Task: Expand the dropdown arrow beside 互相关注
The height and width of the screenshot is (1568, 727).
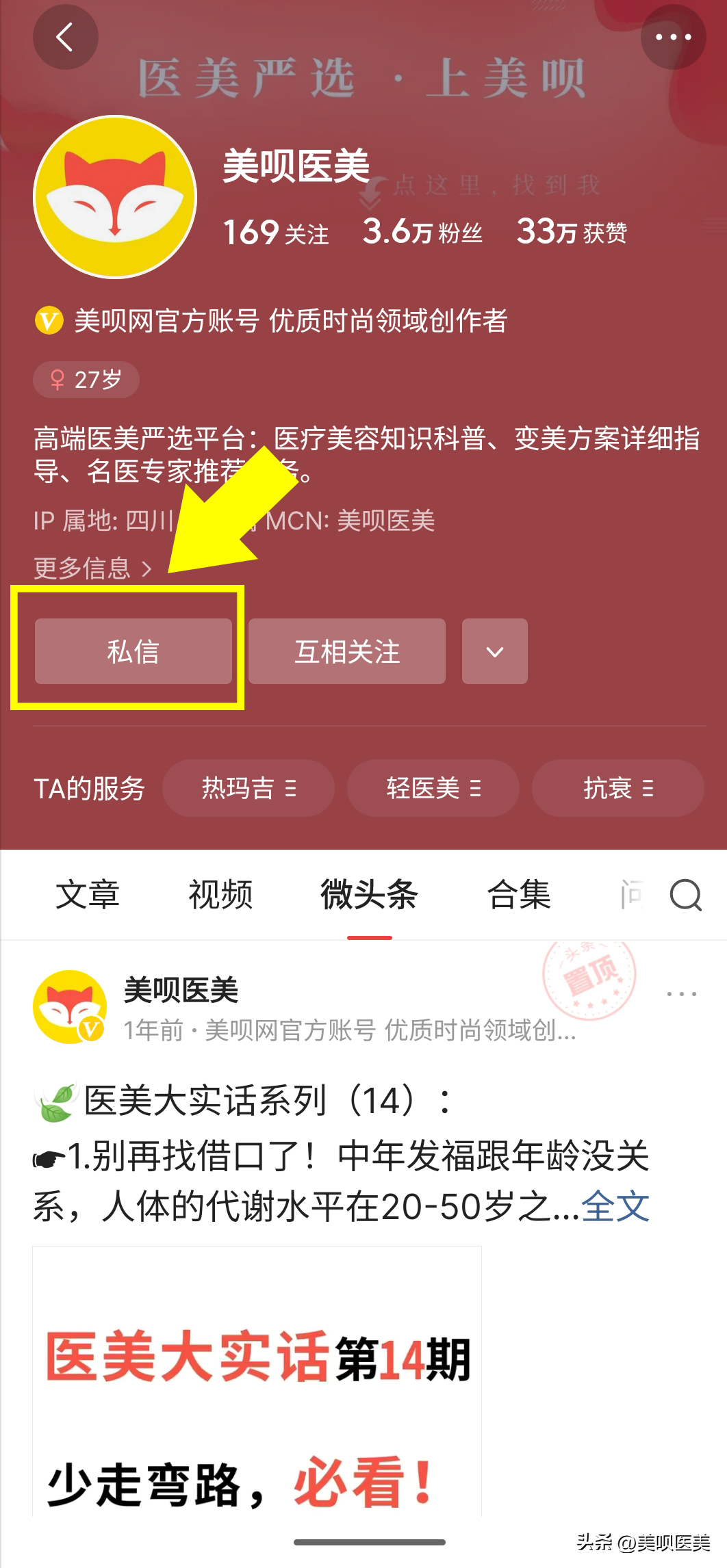Action: pos(494,651)
